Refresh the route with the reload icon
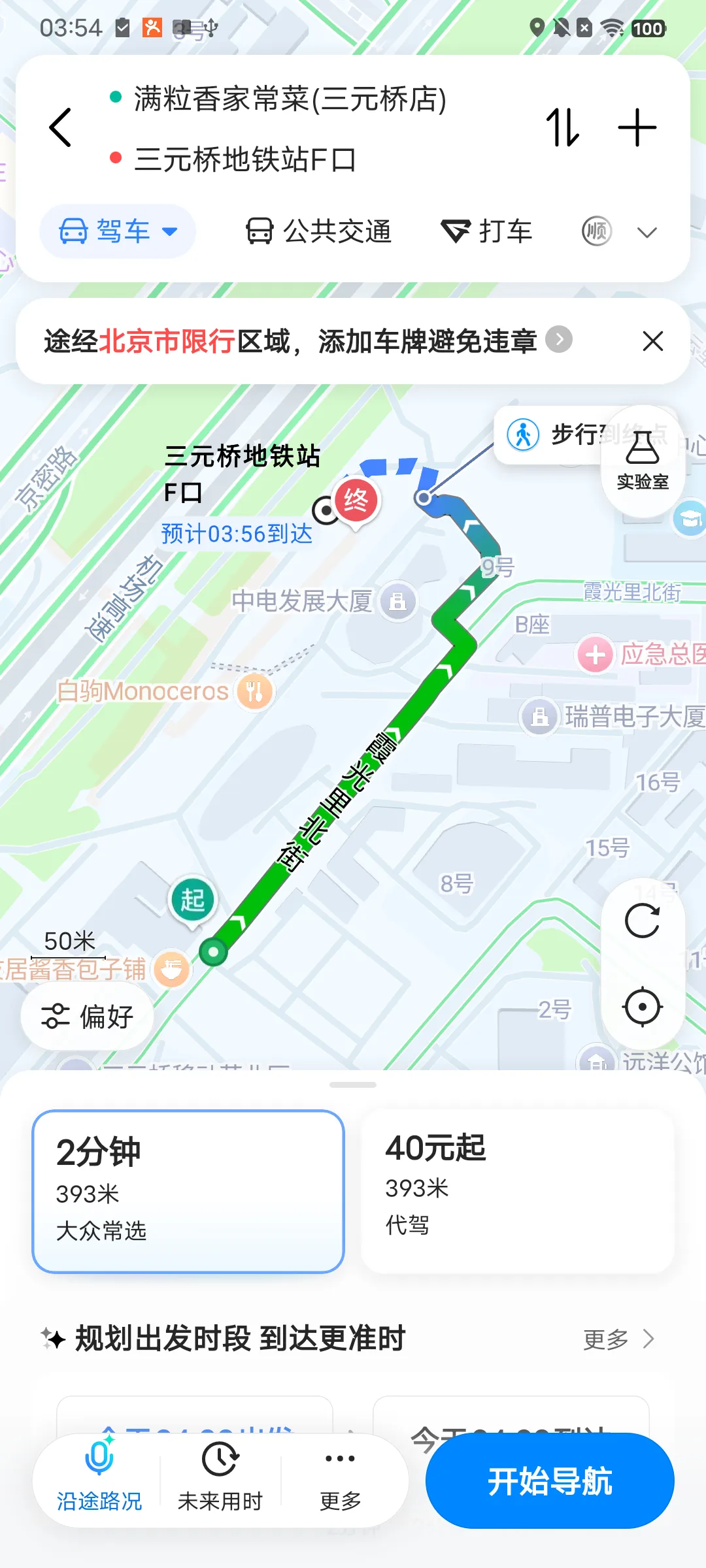The image size is (706, 1568). (643, 921)
